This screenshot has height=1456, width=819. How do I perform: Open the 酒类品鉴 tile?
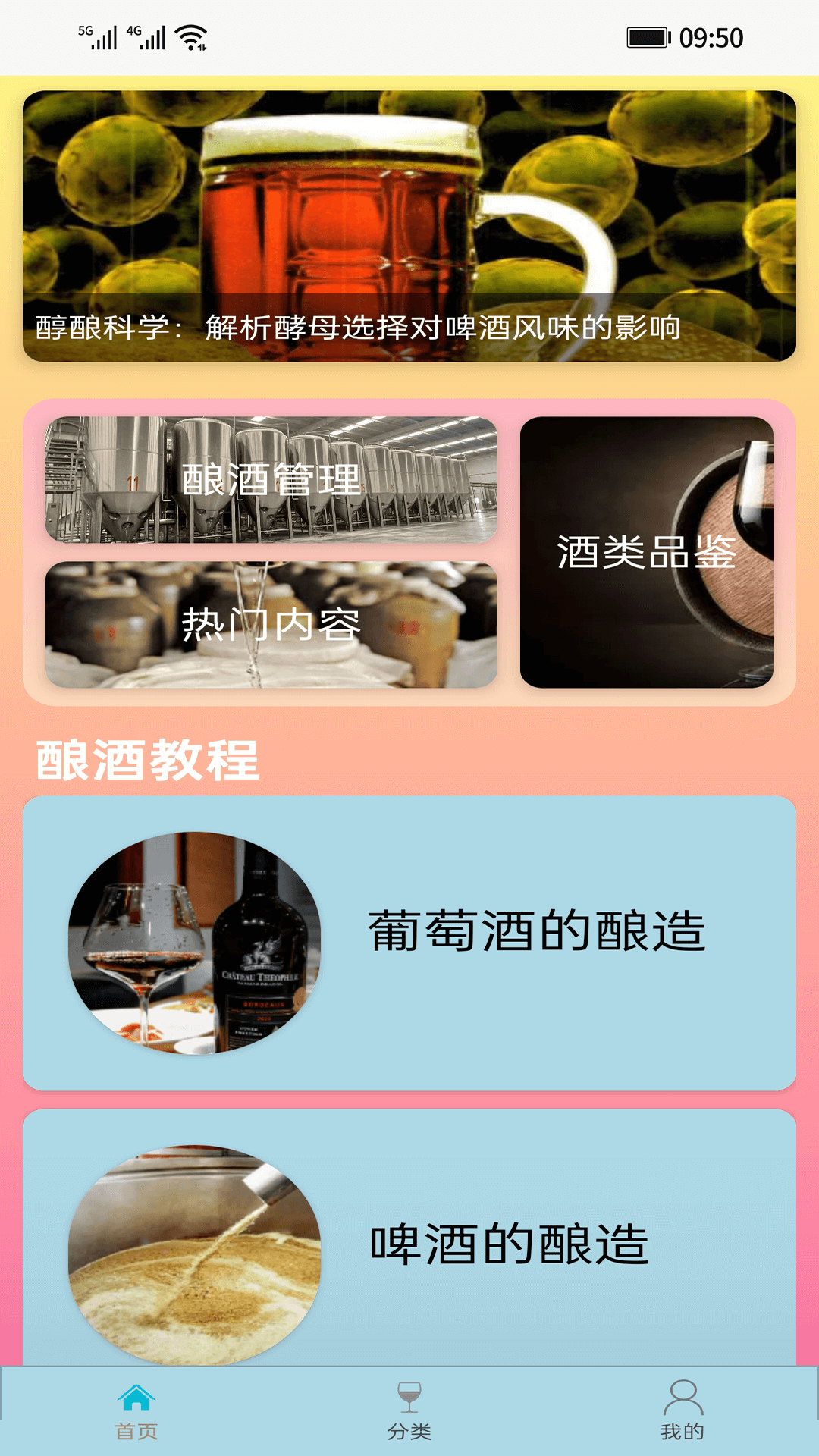tap(647, 552)
